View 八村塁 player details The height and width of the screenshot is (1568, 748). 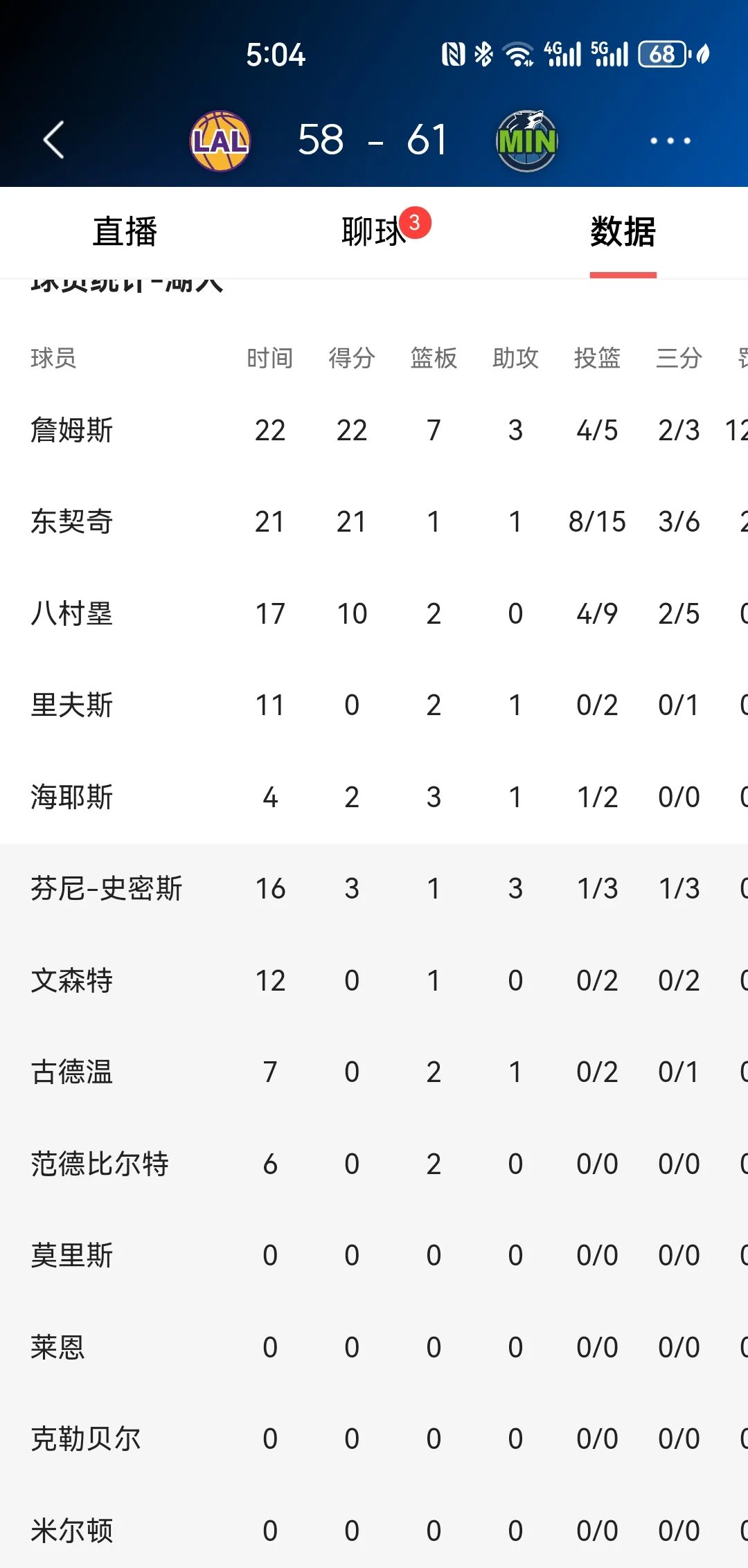click(72, 613)
